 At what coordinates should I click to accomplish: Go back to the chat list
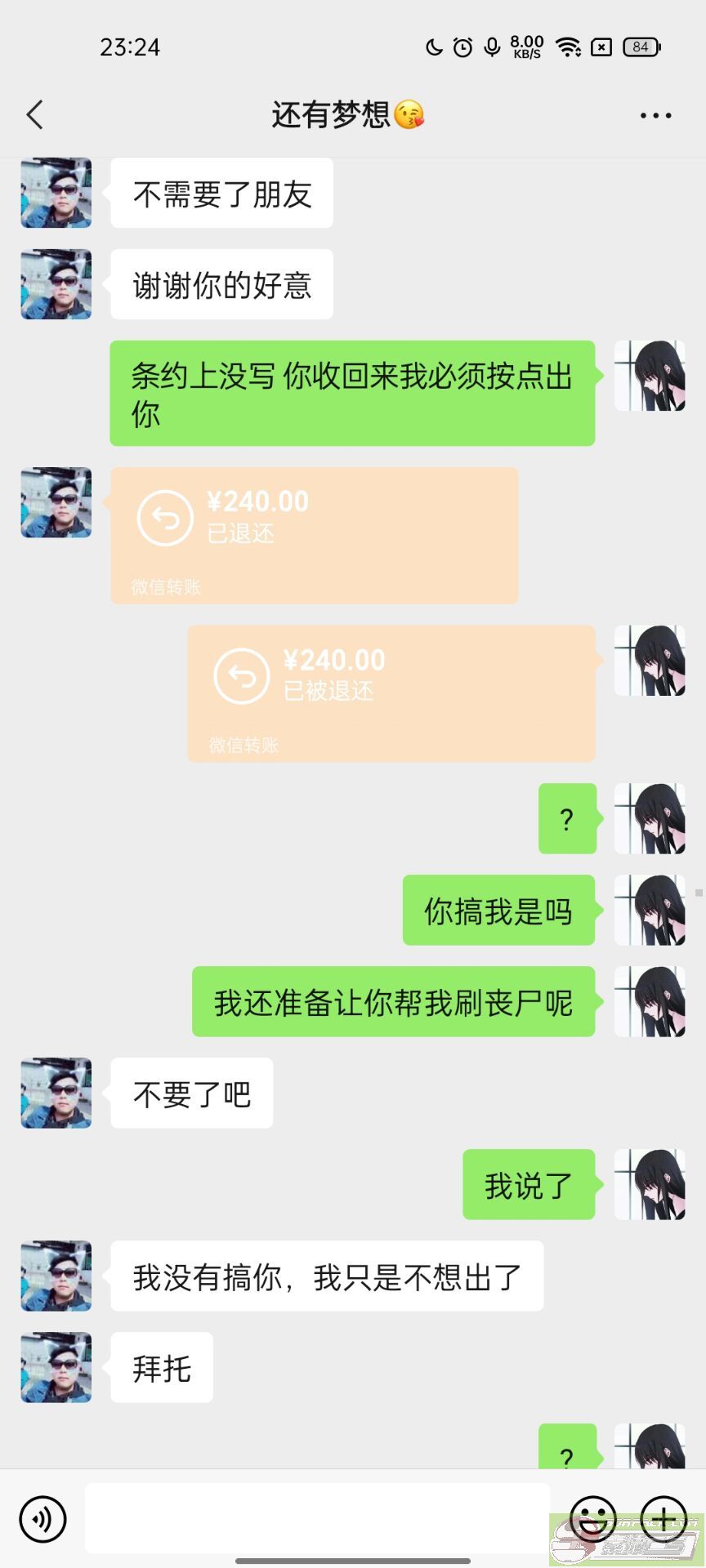(x=34, y=115)
